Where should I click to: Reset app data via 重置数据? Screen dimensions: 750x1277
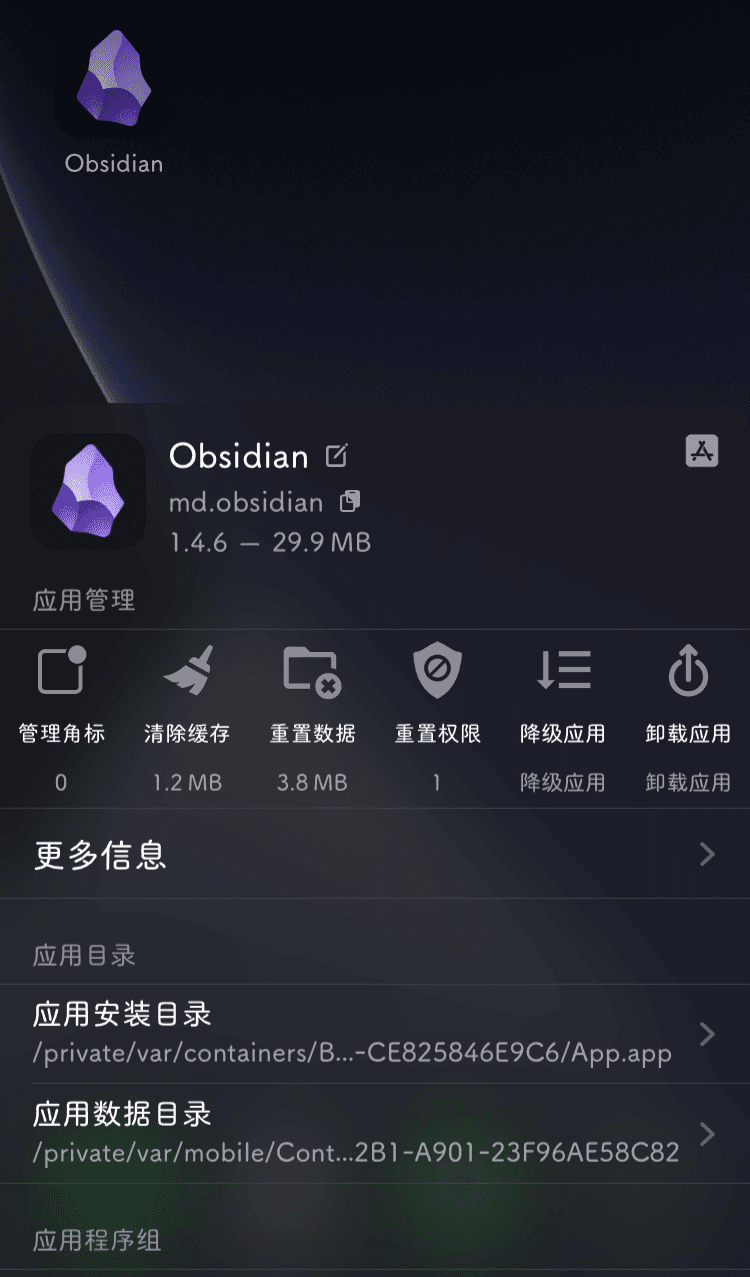(x=312, y=690)
